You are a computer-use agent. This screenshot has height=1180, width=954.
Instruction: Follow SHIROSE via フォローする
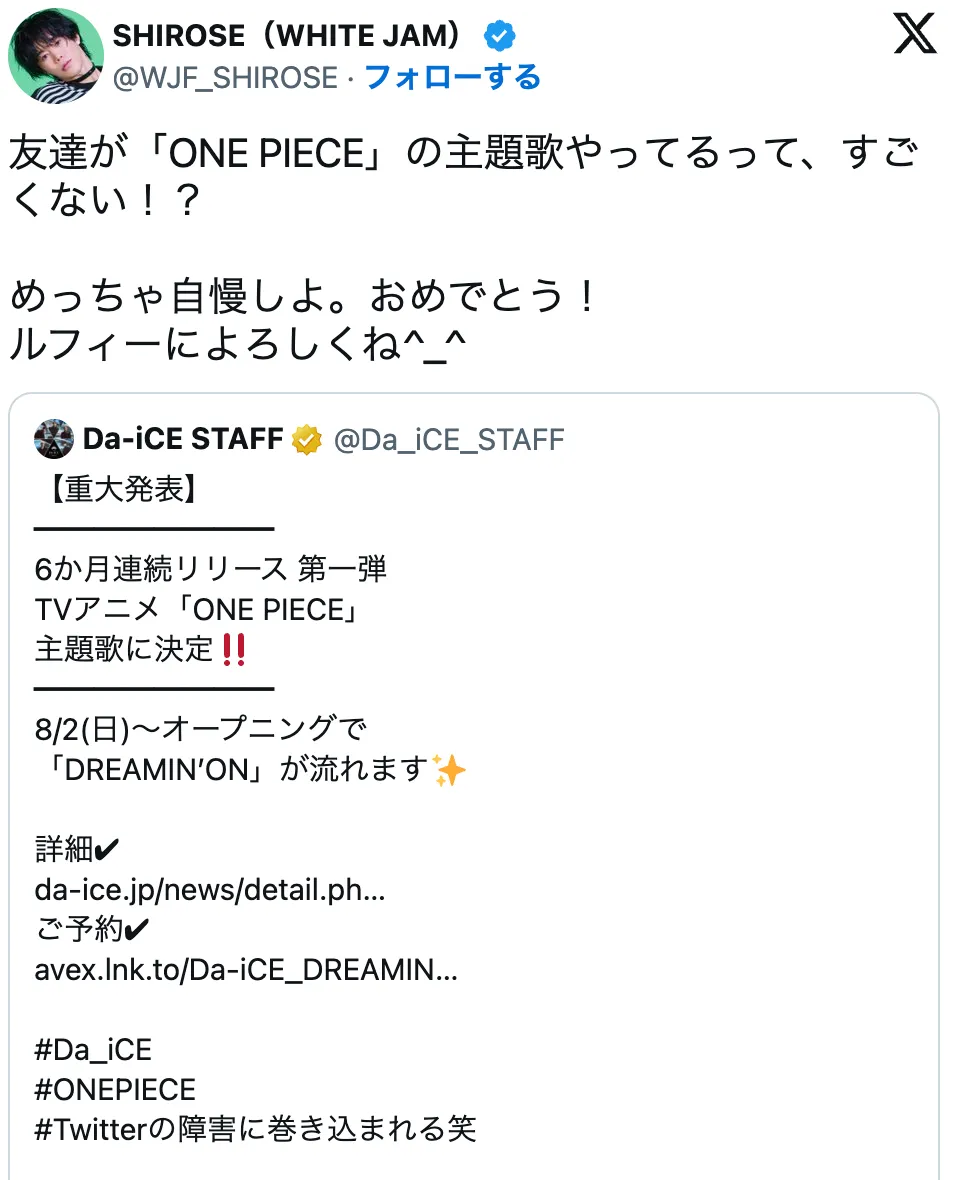click(453, 77)
